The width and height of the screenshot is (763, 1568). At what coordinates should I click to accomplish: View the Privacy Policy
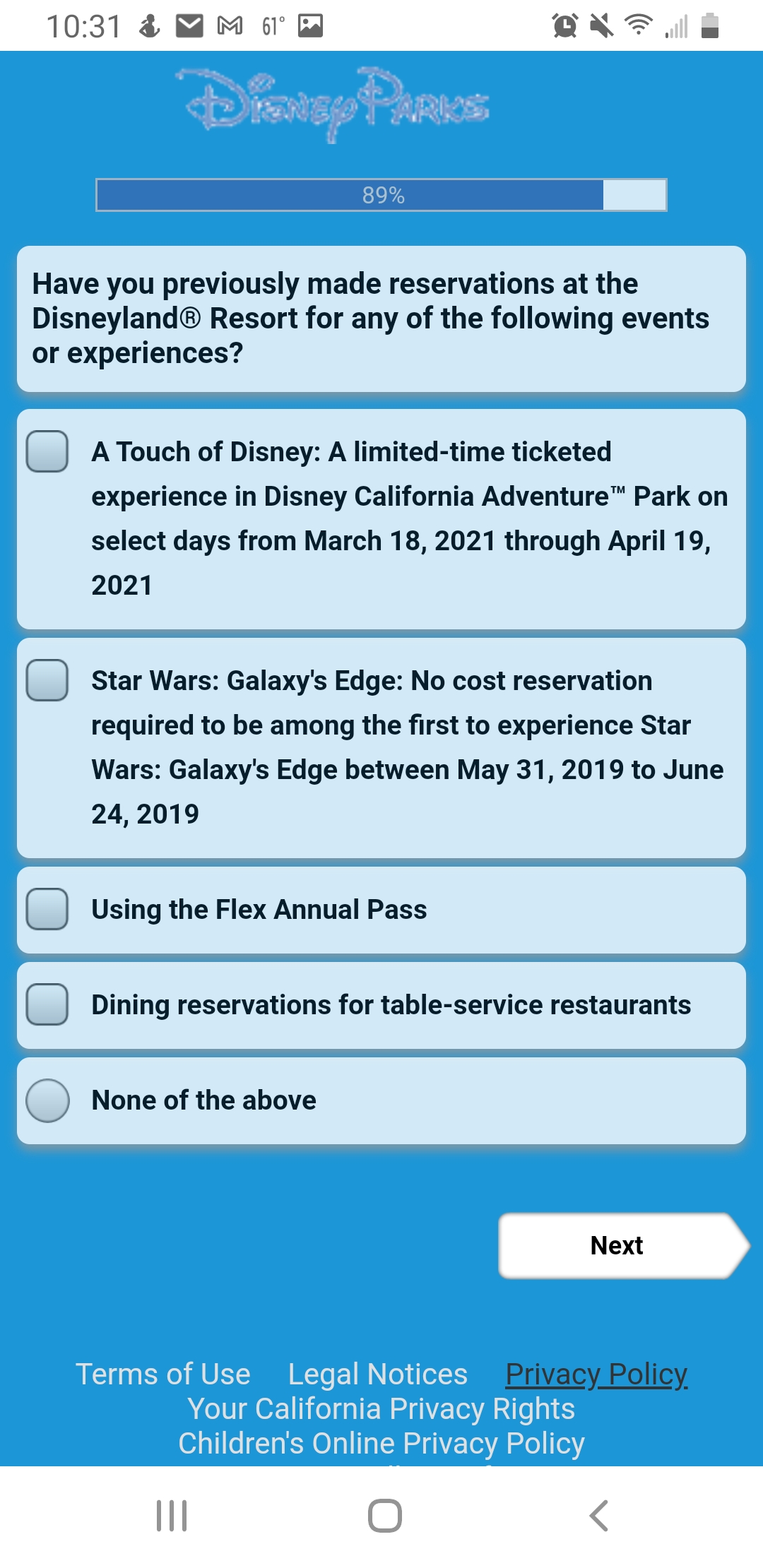[596, 1374]
